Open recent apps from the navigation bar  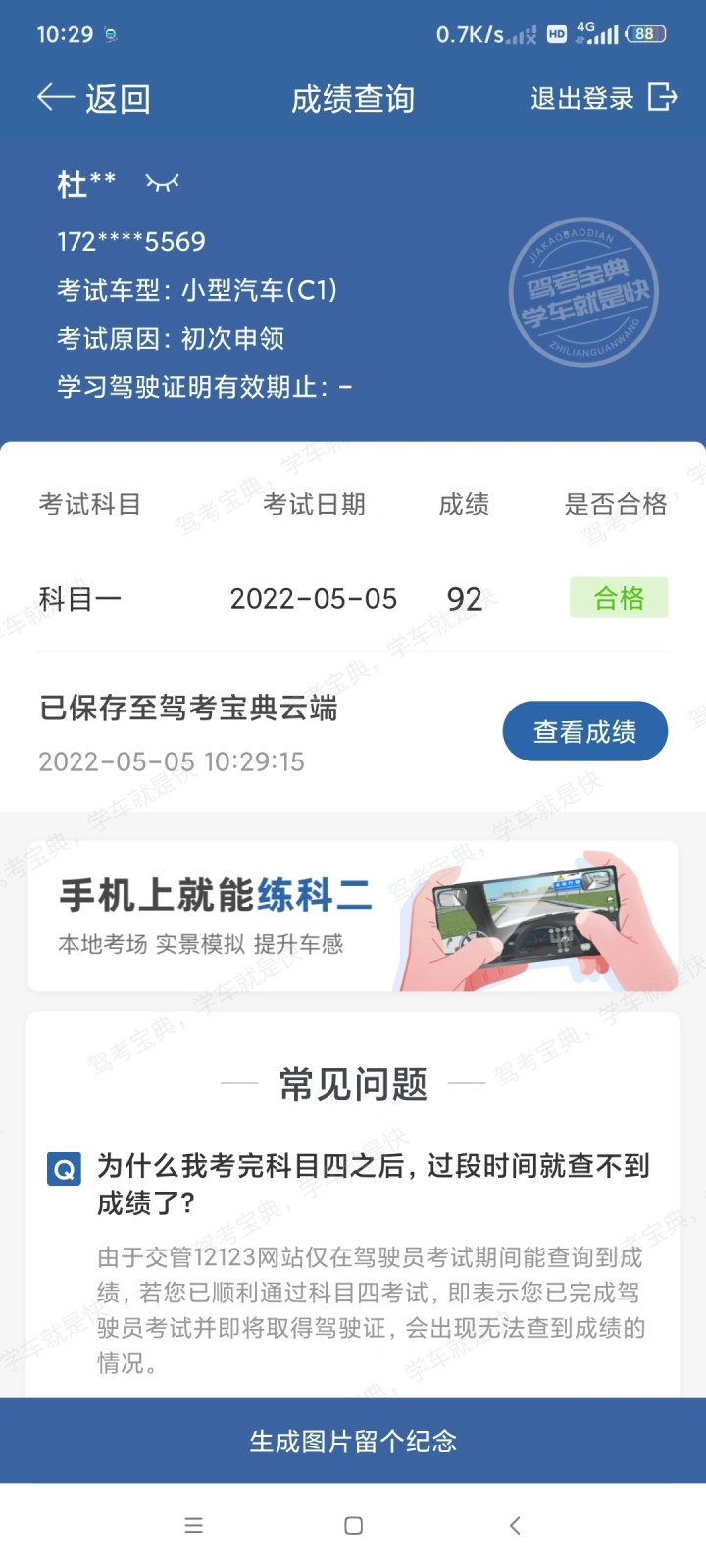[x=194, y=1525]
